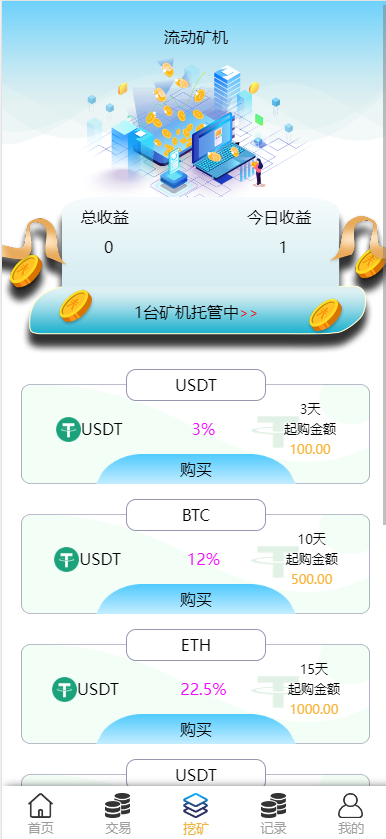Purchase the 22.5% ETH miner plan
Screen dimensions: 386x839
click(x=196, y=729)
